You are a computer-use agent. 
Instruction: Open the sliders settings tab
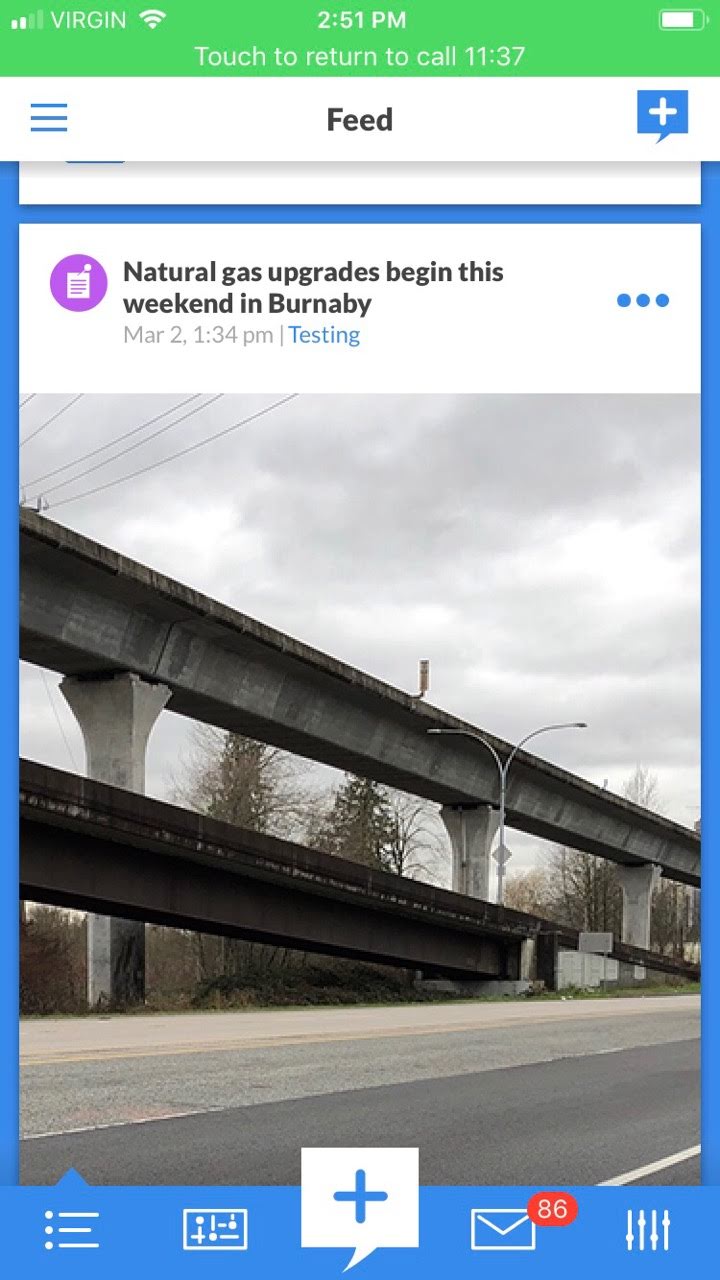click(647, 1229)
